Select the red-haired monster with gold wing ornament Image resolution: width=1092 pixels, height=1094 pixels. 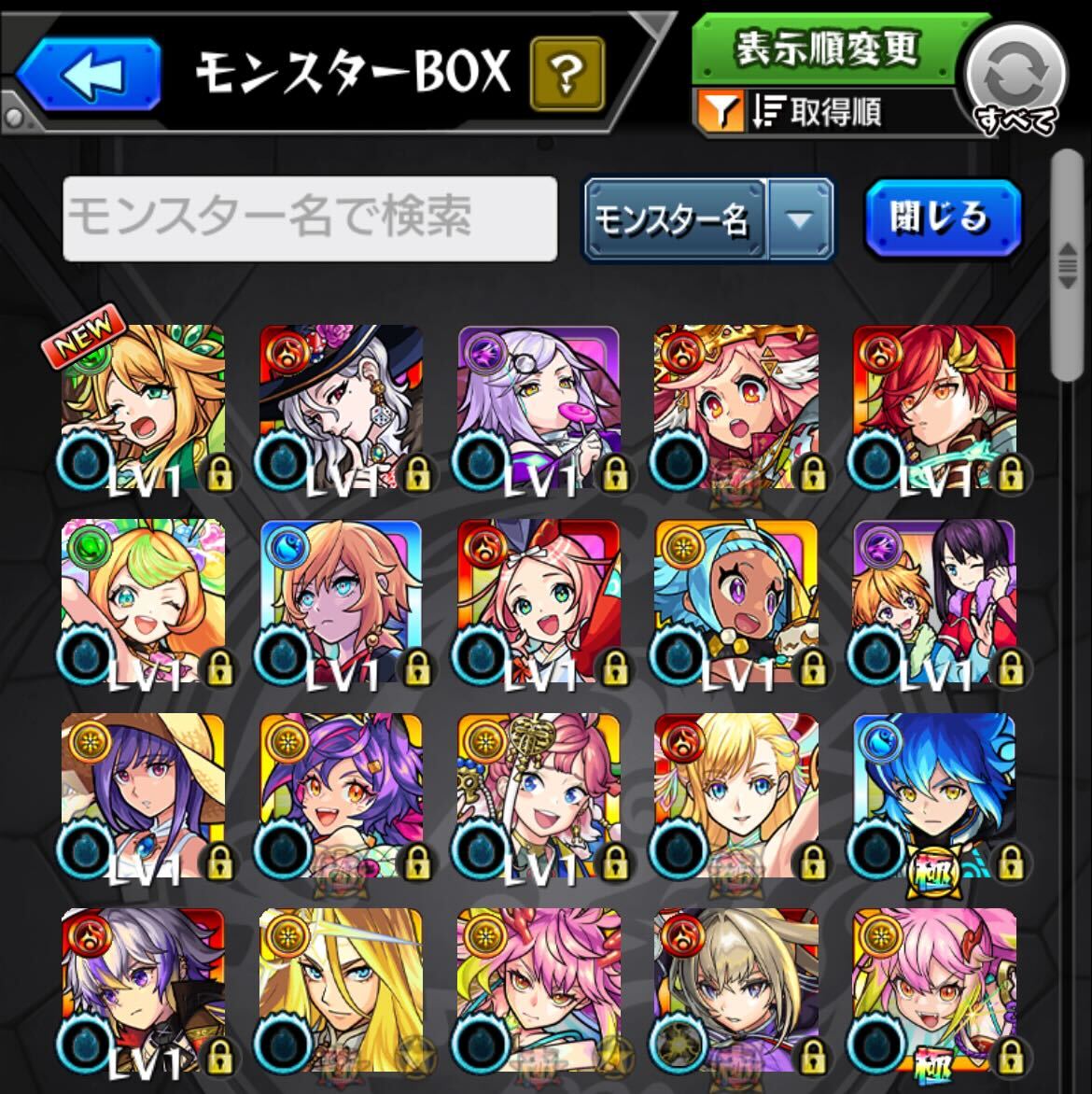[934, 407]
